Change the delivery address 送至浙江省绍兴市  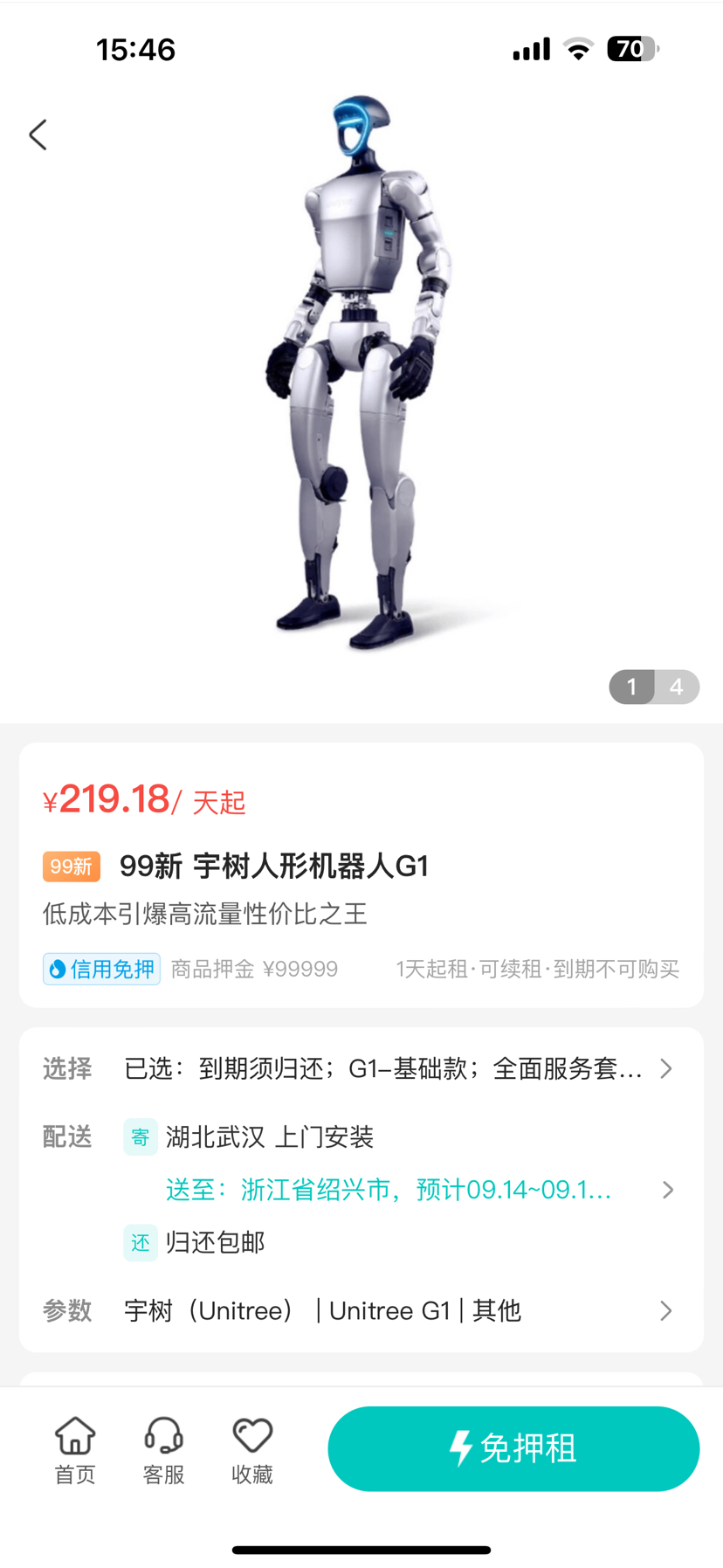pyautogui.click(x=419, y=1190)
